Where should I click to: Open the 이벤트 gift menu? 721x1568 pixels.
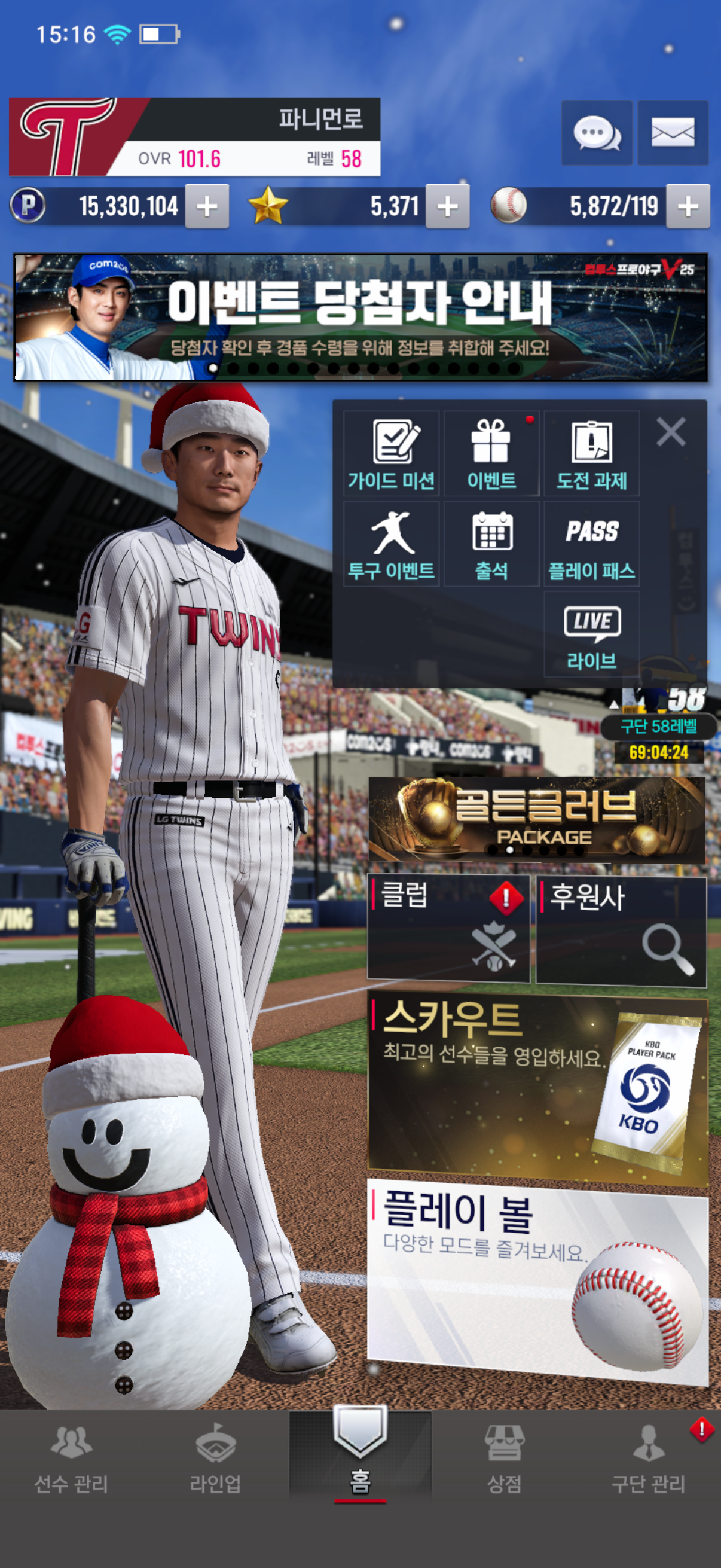491,454
